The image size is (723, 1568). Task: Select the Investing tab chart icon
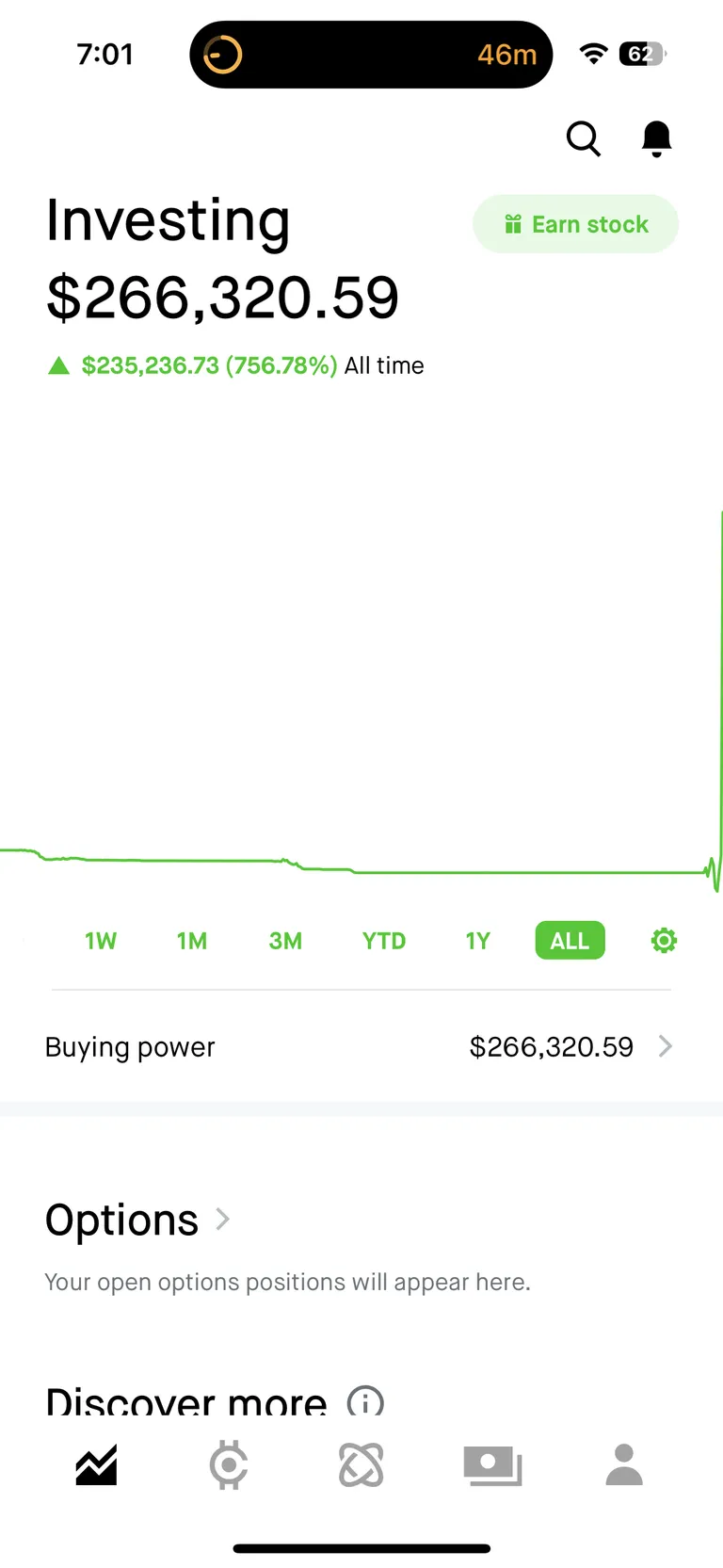(x=95, y=1465)
